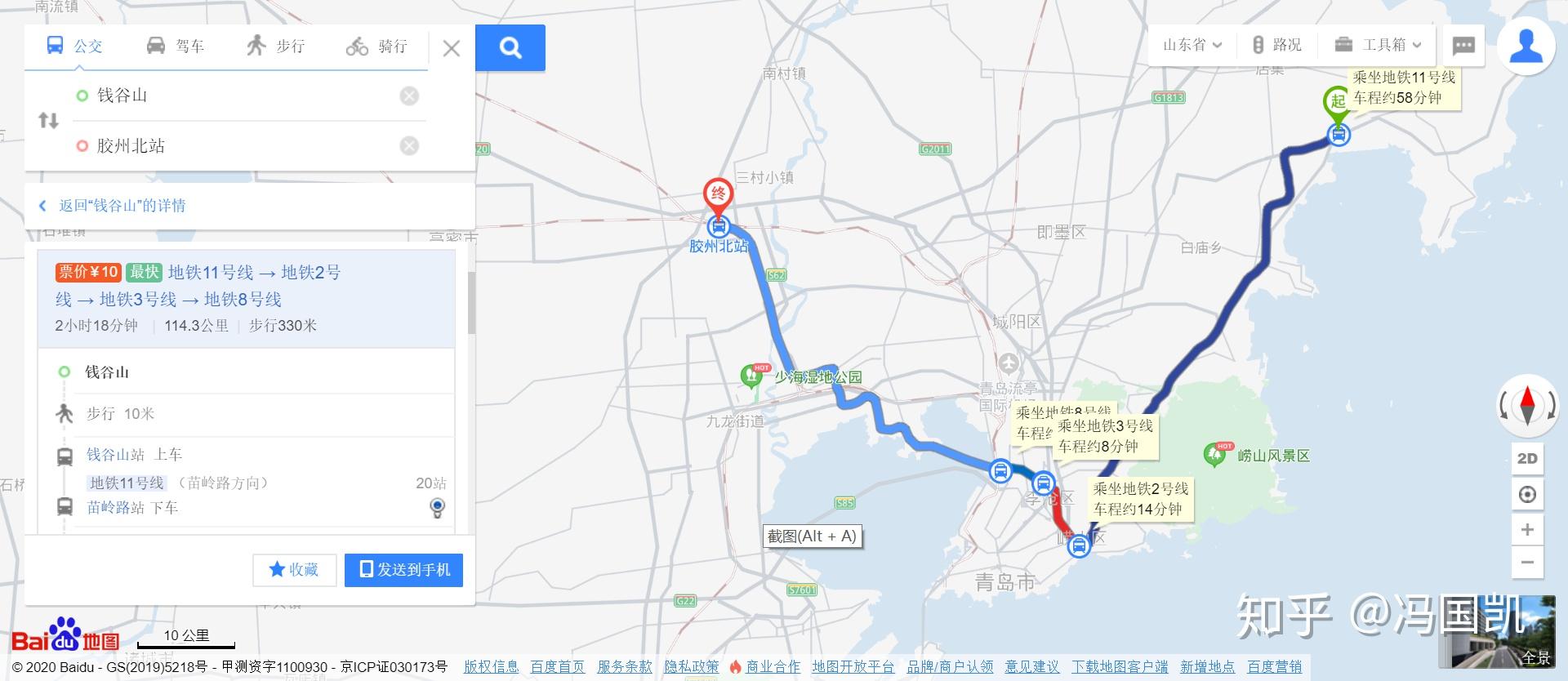Open the 工具箱 toolbox menu
This screenshot has width=1568, height=681.
pyautogui.click(x=1378, y=45)
